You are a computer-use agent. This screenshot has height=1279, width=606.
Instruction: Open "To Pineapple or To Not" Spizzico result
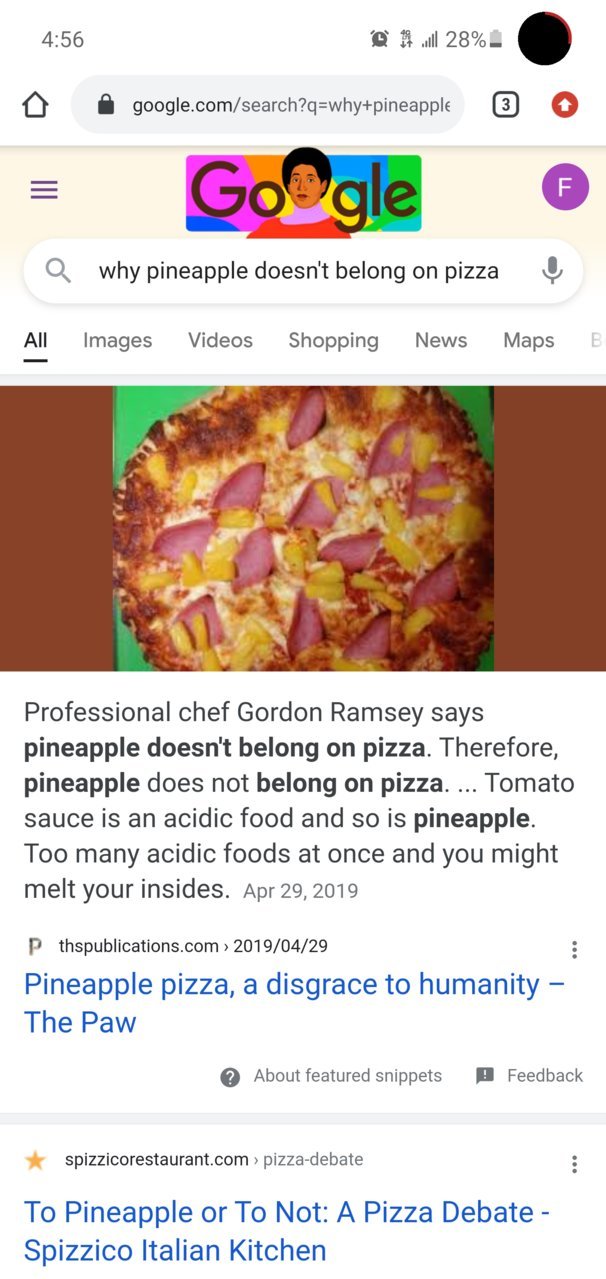287,1231
